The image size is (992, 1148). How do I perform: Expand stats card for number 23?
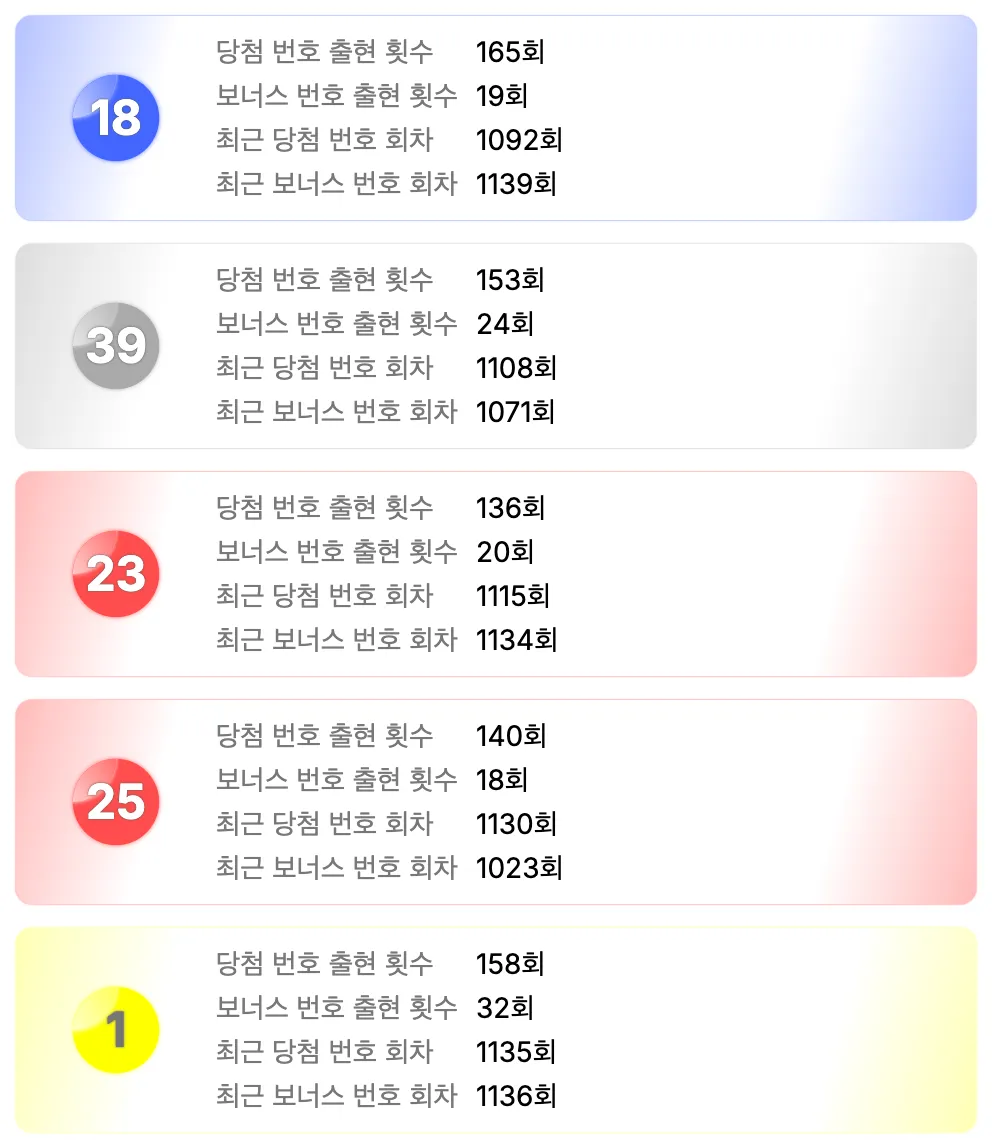(496, 574)
